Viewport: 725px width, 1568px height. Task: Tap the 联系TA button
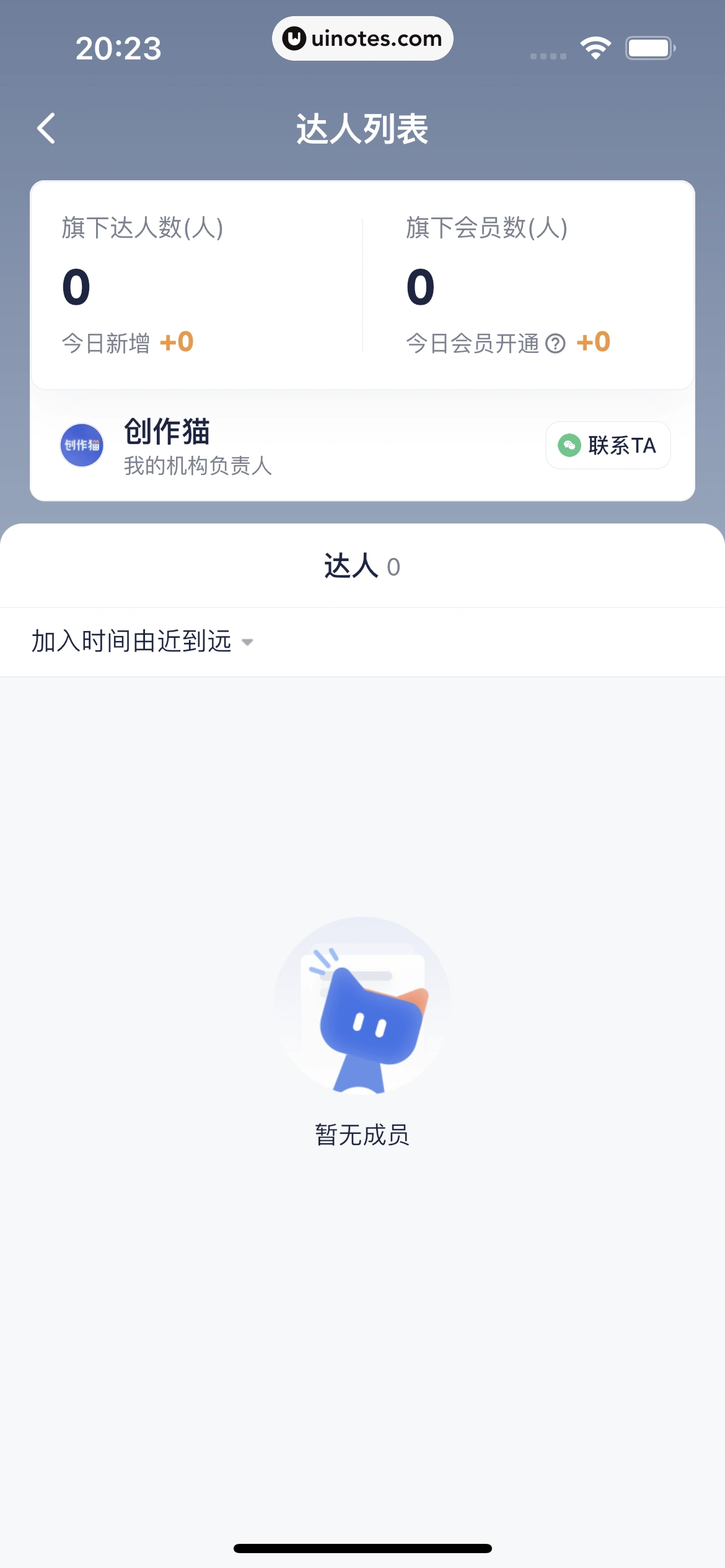608,445
